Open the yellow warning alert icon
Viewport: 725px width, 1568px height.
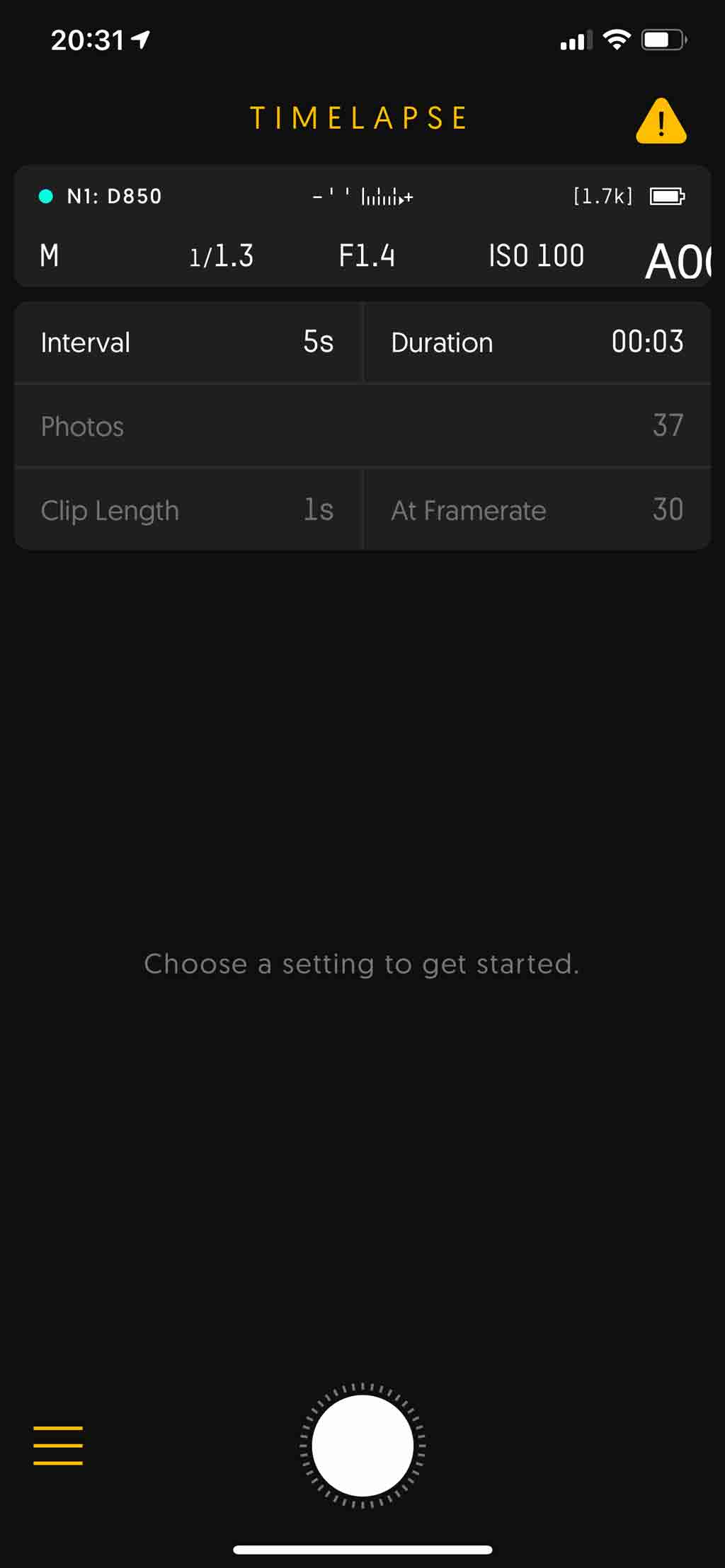point(661,121)
